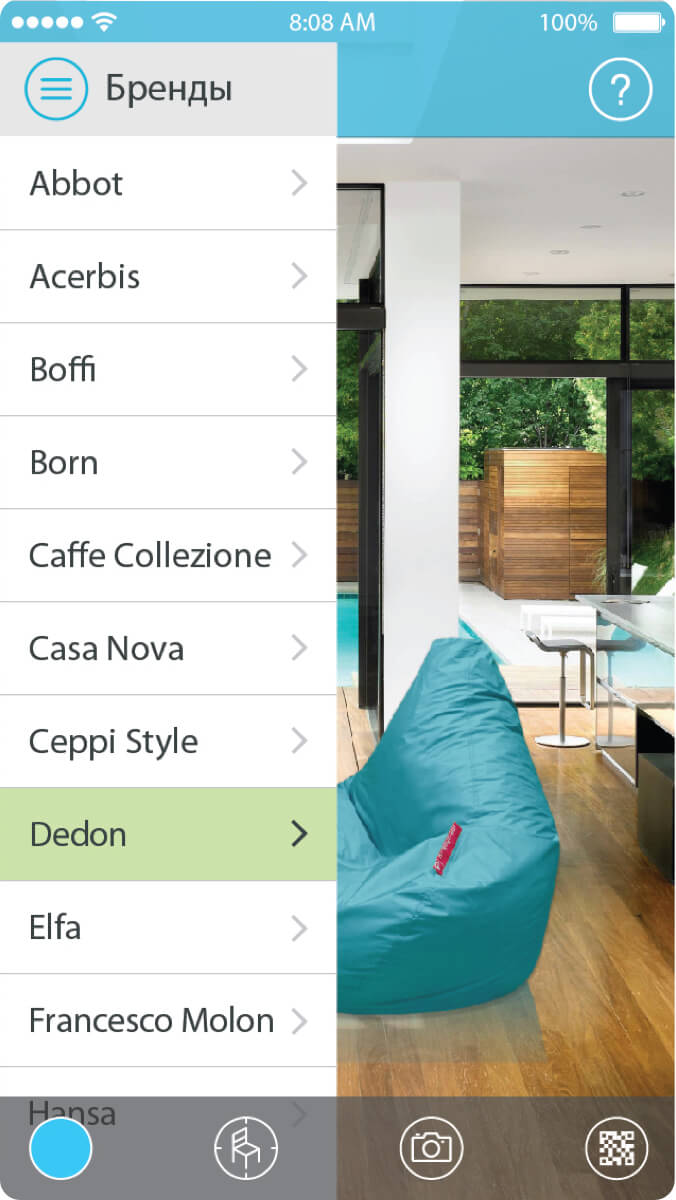This screenshot has height=1200, width=676.
Task: Open the QR code scanner
Action: click(x=616, y=1148)
